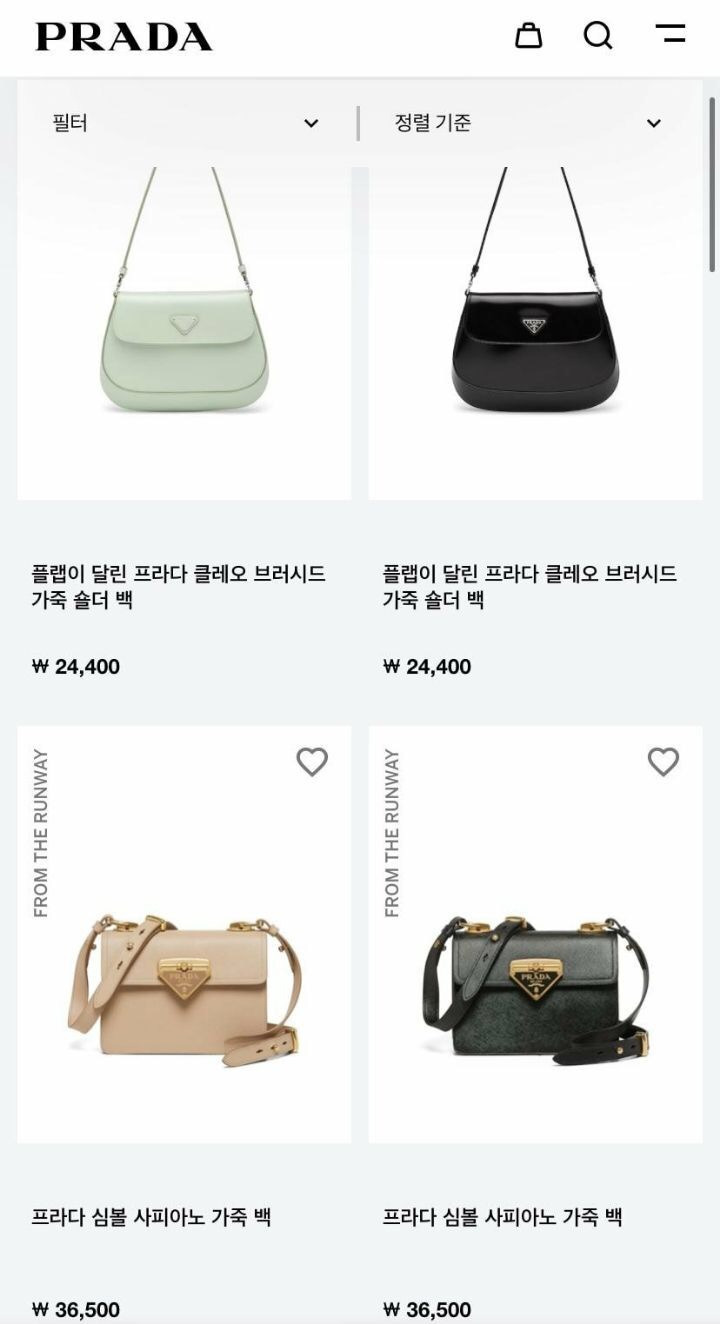Open the search icon

598,36
